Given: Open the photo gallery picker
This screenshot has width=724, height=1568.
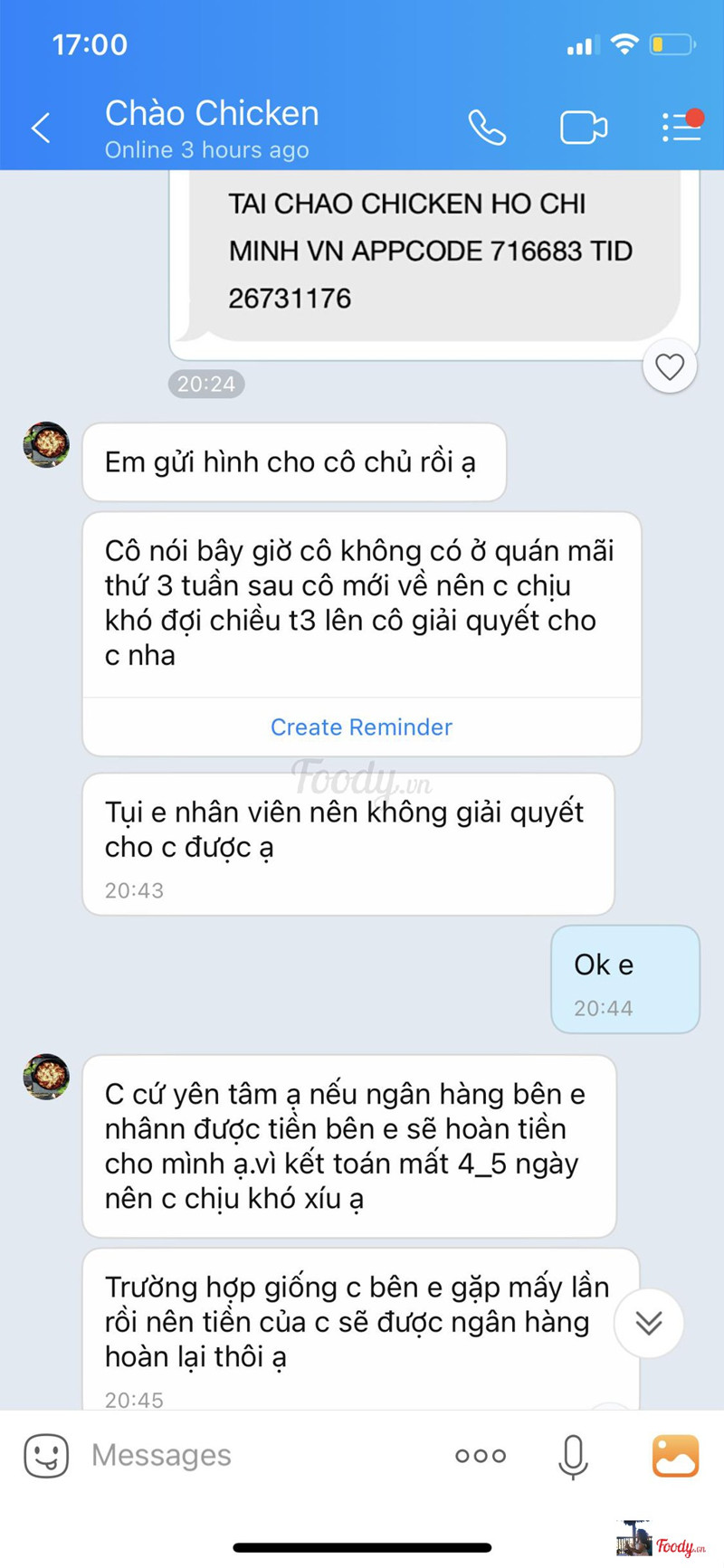Looking at the screenshot, I should (x=675, y=1456).
